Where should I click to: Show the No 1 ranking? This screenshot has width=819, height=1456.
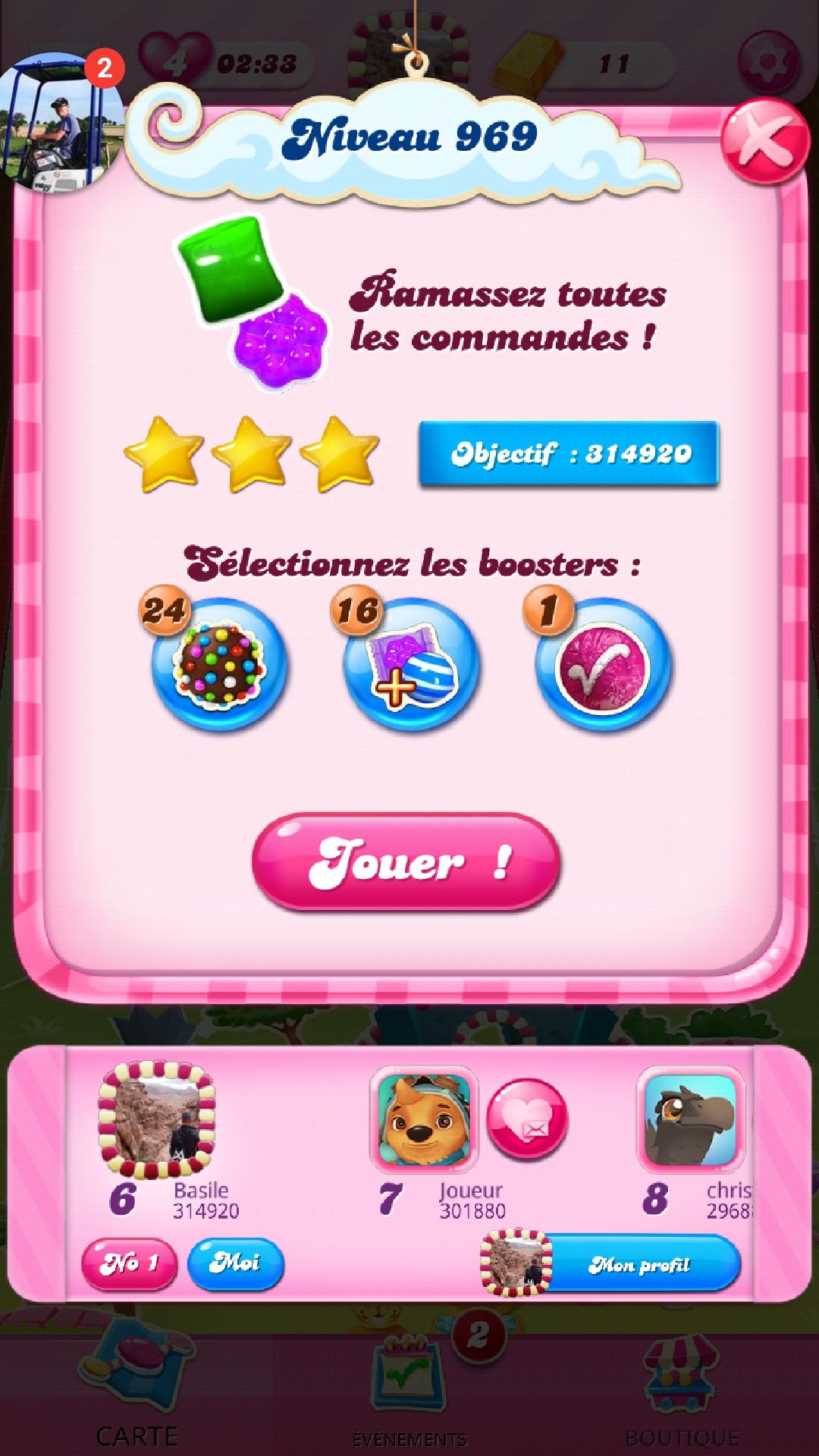point(129,1263)
